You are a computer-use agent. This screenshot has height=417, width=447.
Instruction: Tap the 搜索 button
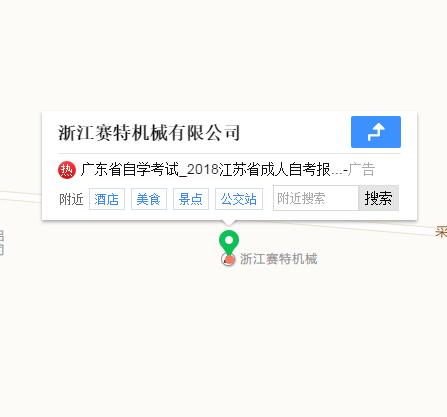378,198
